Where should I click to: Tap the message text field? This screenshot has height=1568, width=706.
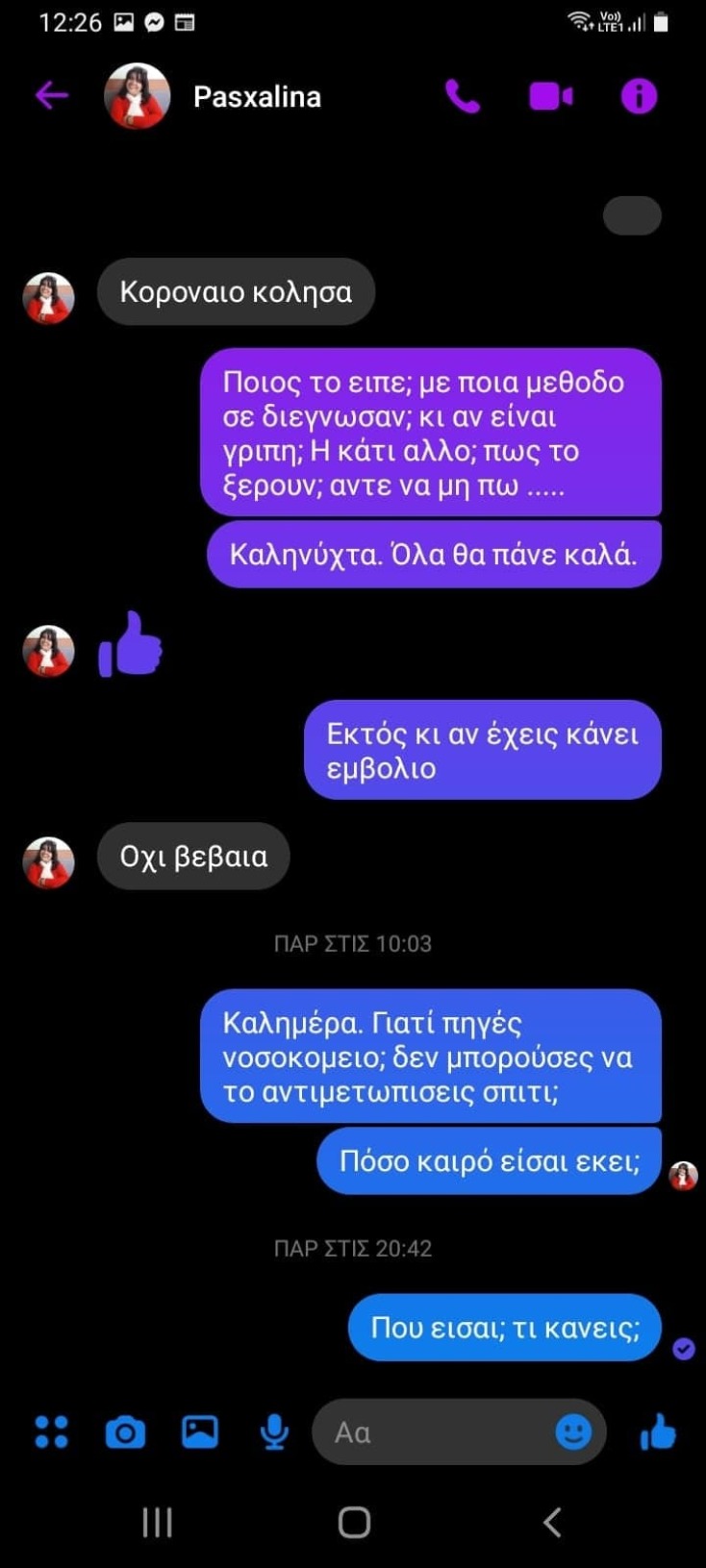433,1432
